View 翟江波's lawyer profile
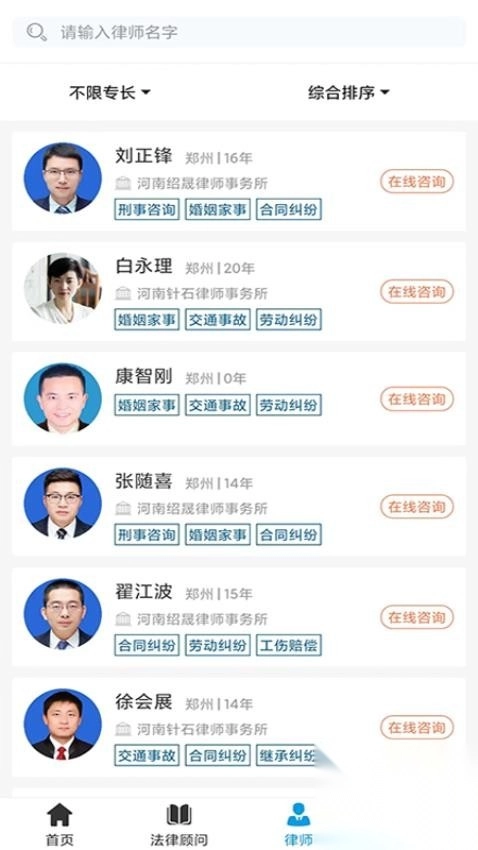The width and height of the screenshot is (478, 850). 239,617
